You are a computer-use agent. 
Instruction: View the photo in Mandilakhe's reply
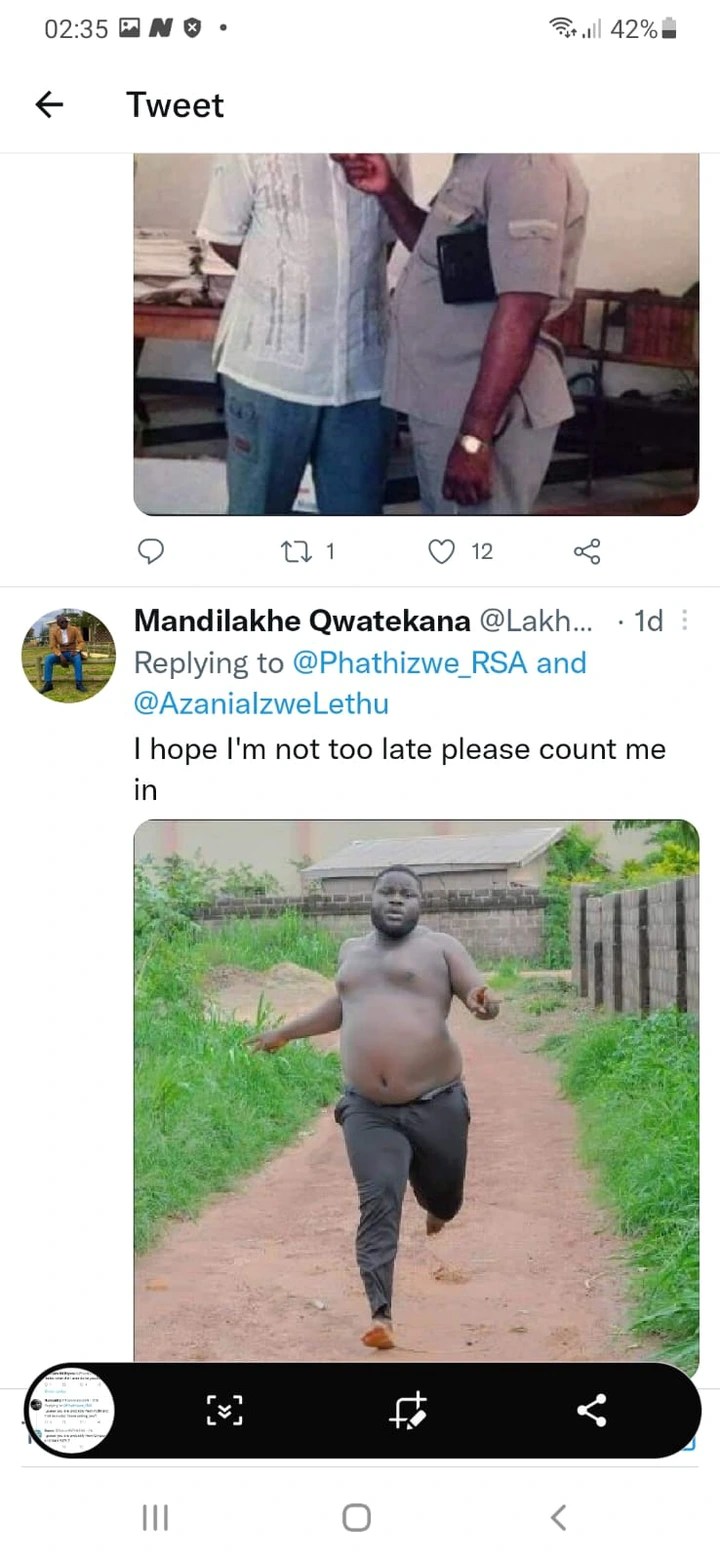[x=416, y=1090]
